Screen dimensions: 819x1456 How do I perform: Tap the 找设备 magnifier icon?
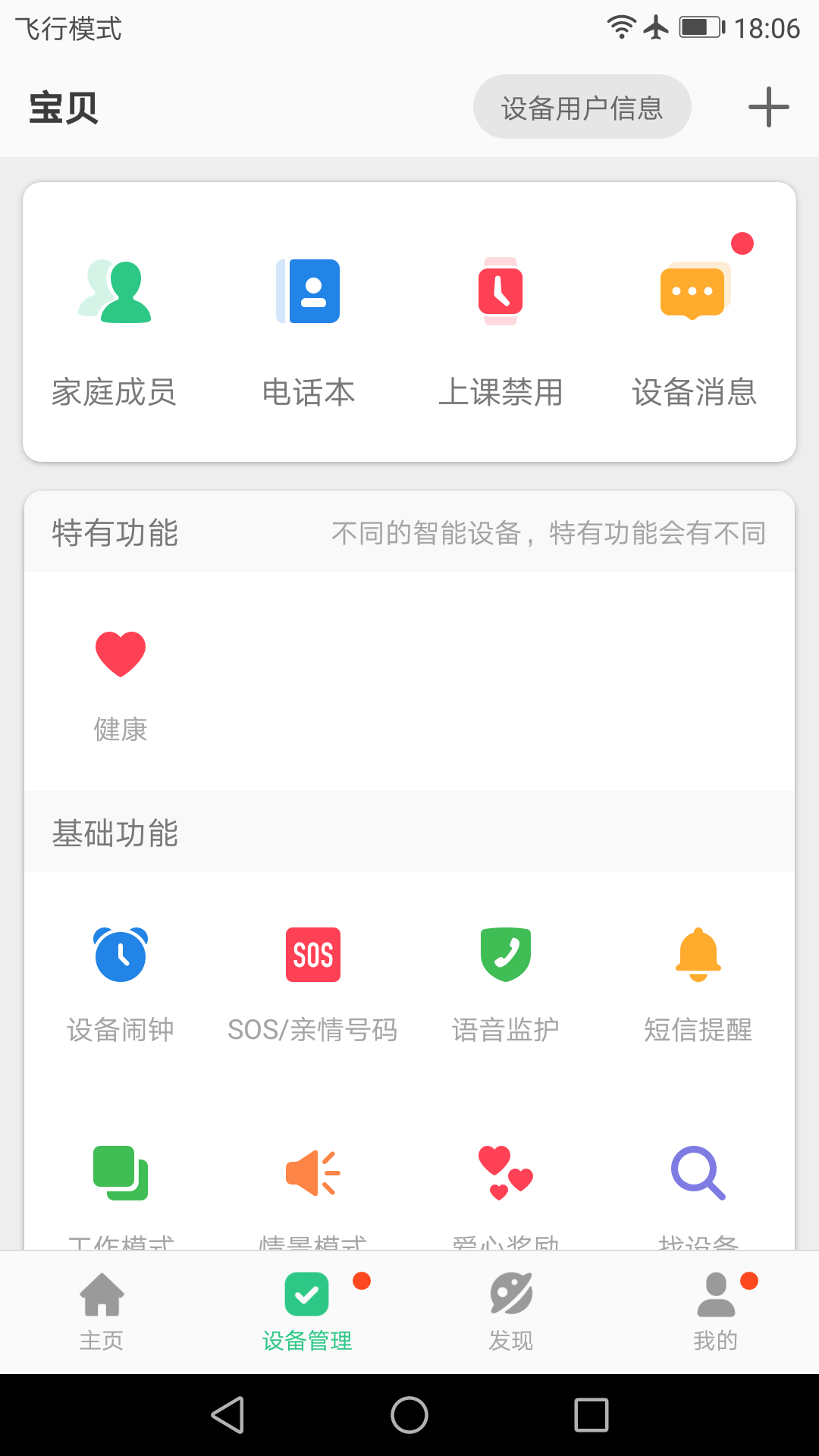coord(699,1172)
